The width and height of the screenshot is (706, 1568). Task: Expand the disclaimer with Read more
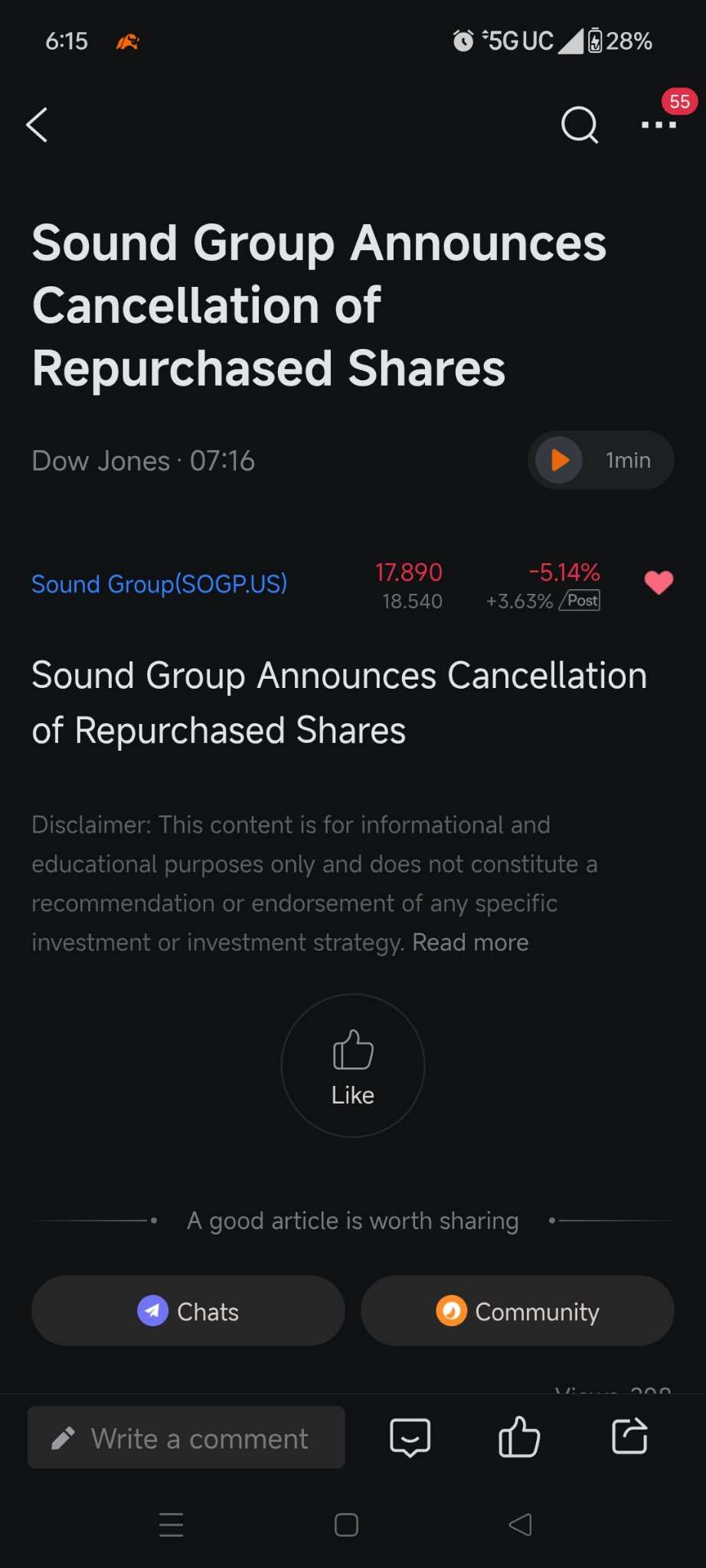click(470, 942)
